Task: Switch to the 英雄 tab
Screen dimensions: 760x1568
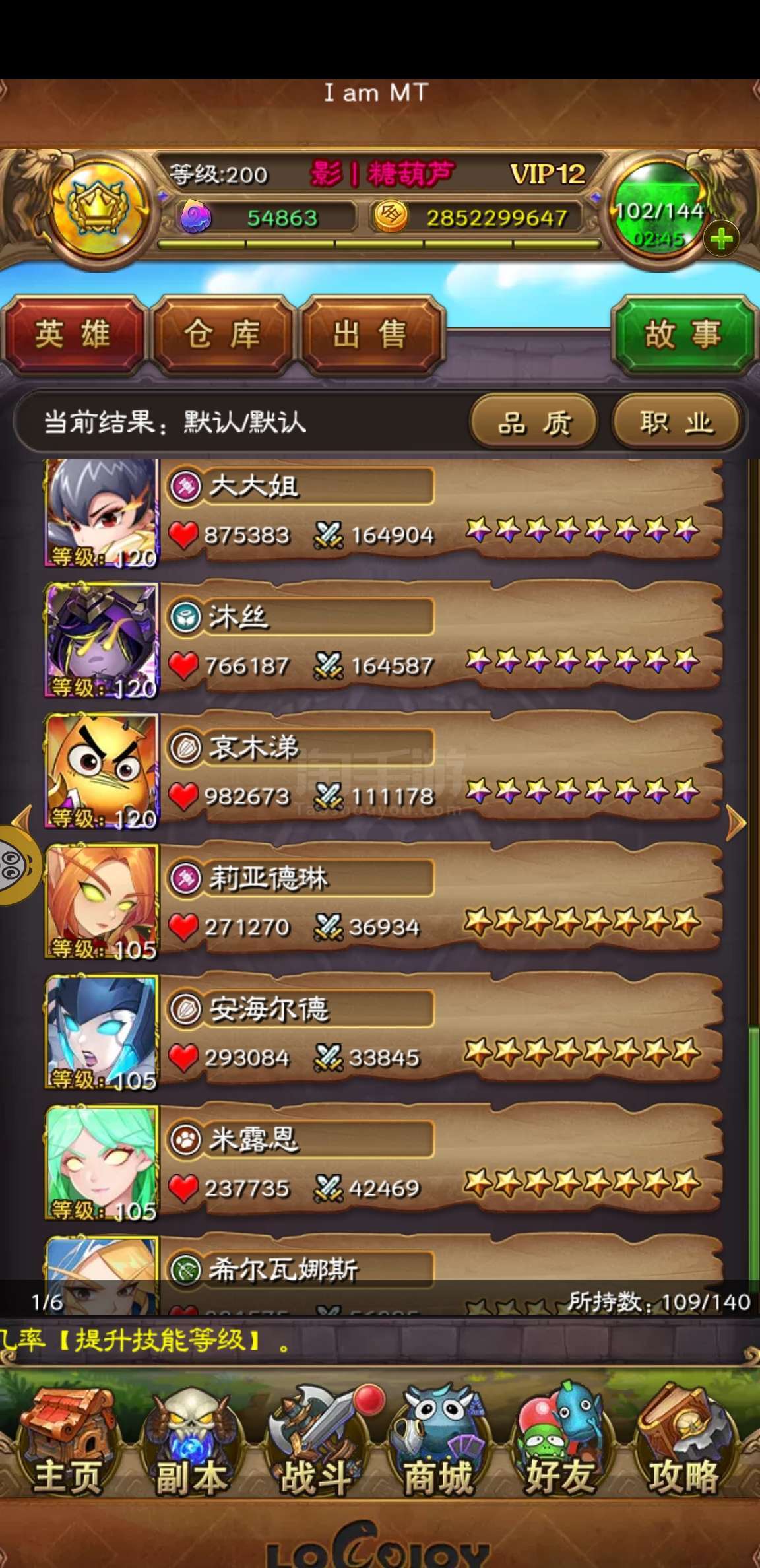Action: 73,335
